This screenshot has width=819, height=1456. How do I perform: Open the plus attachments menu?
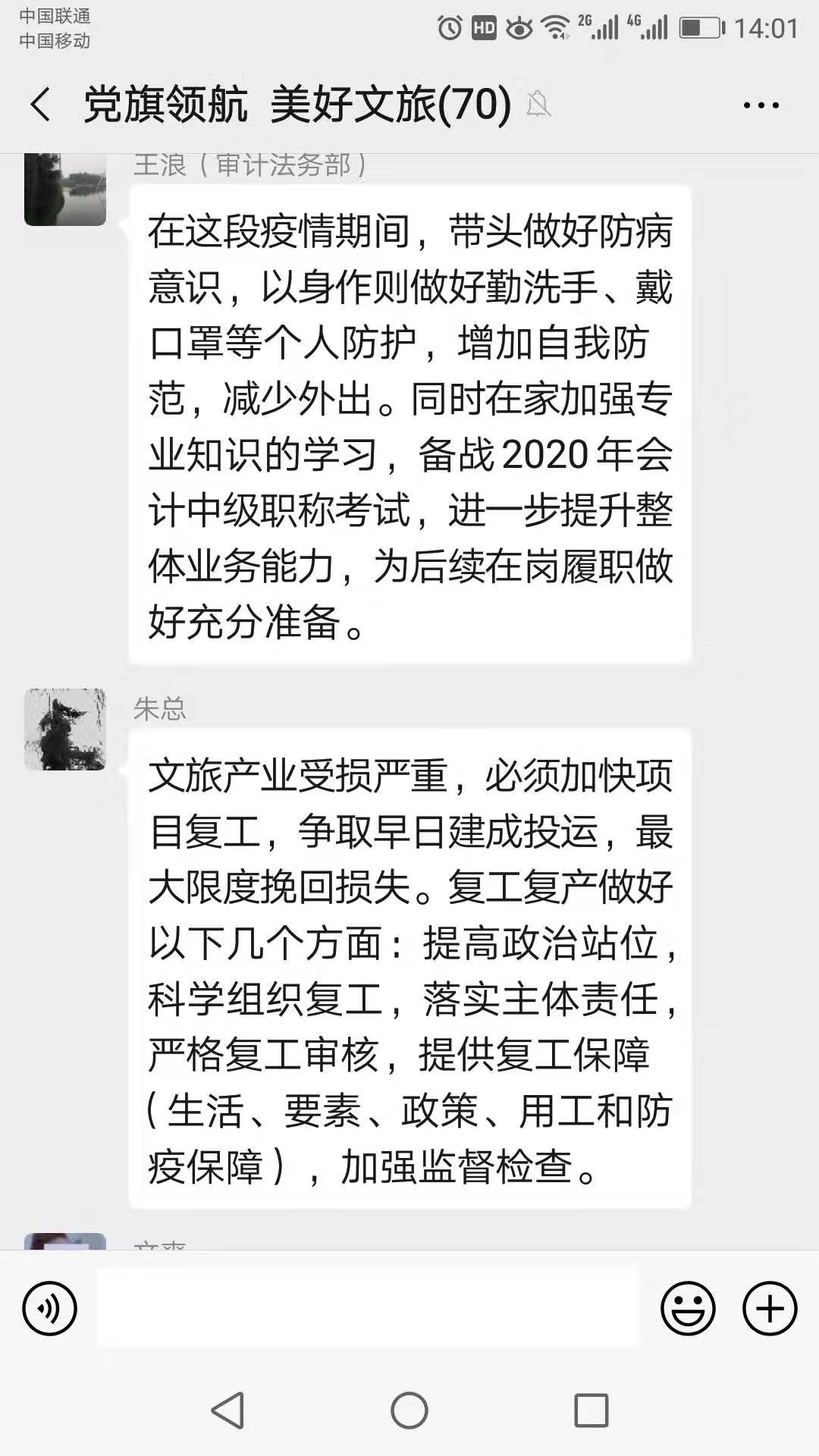coord(770,1308)
